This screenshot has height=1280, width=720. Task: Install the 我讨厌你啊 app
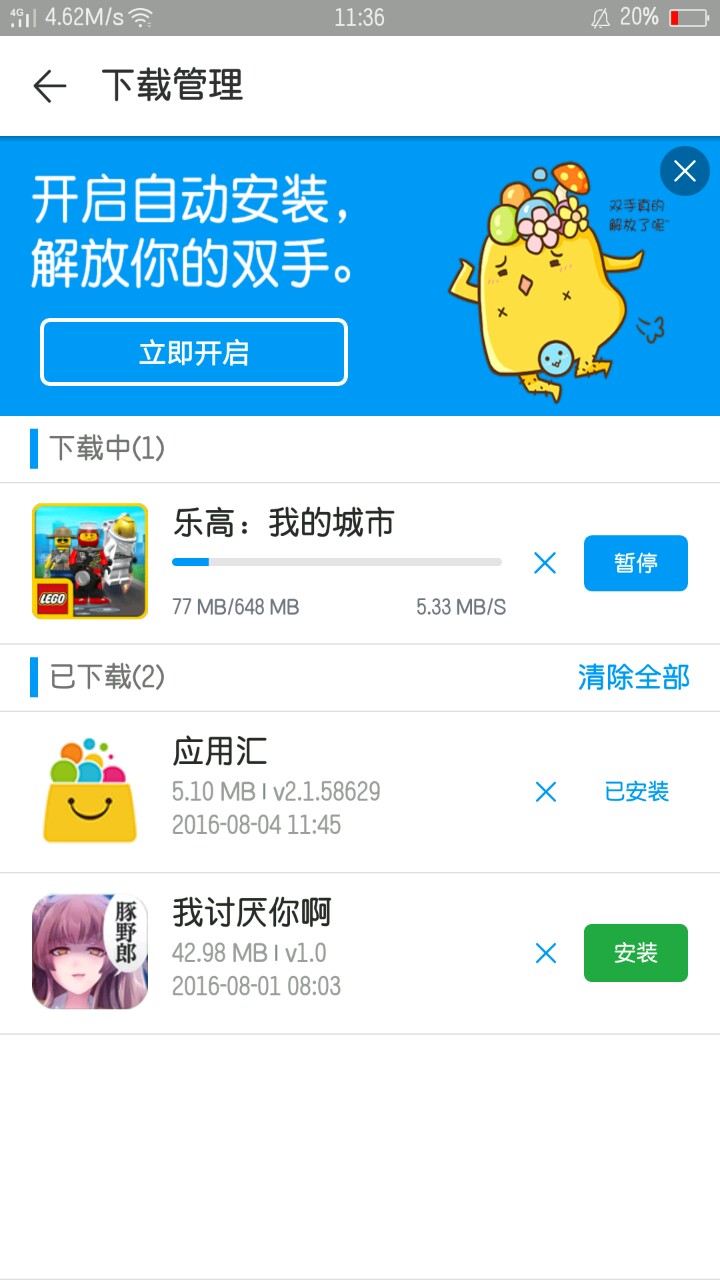click(635, 953)
